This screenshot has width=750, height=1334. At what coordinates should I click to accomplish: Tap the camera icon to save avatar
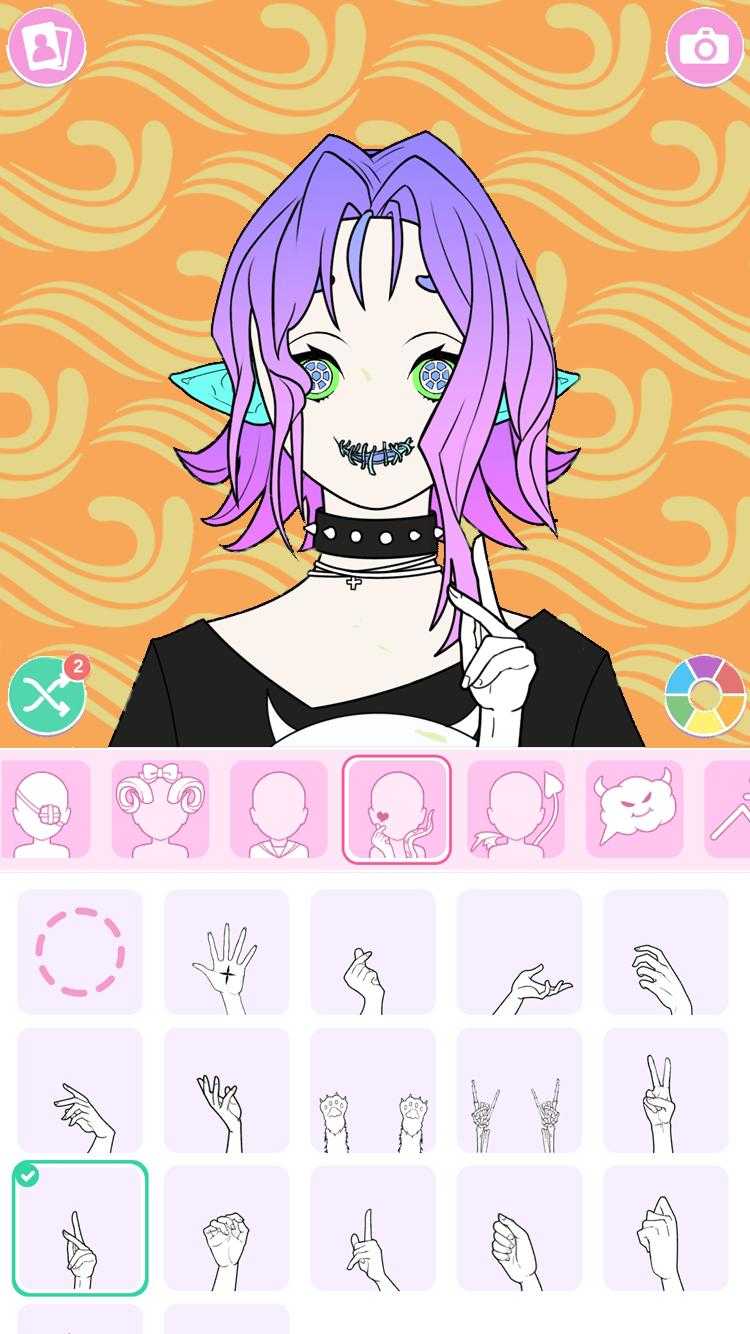point(705,47)
